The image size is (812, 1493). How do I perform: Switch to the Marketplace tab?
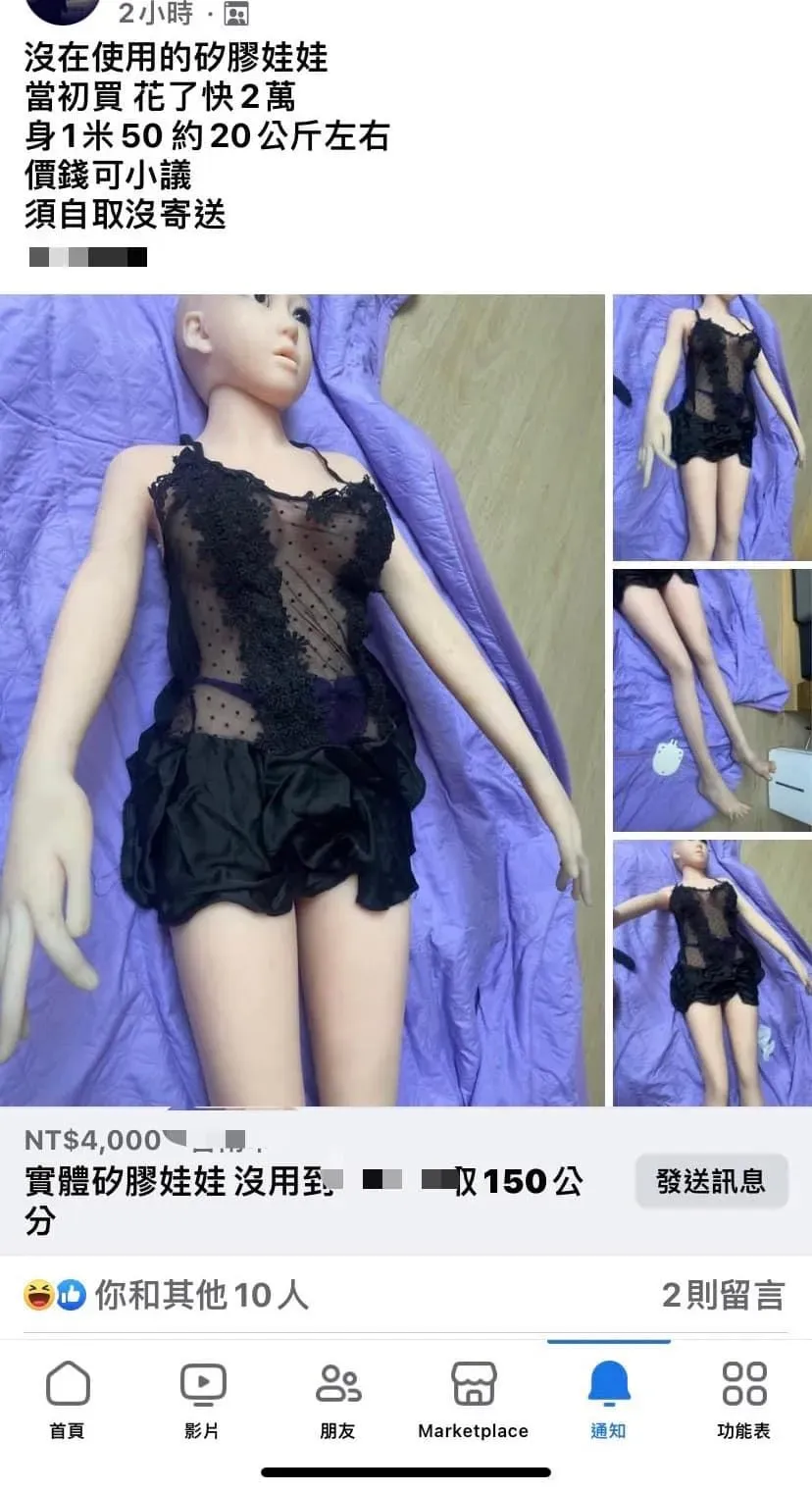click(x=473, y=1400)
